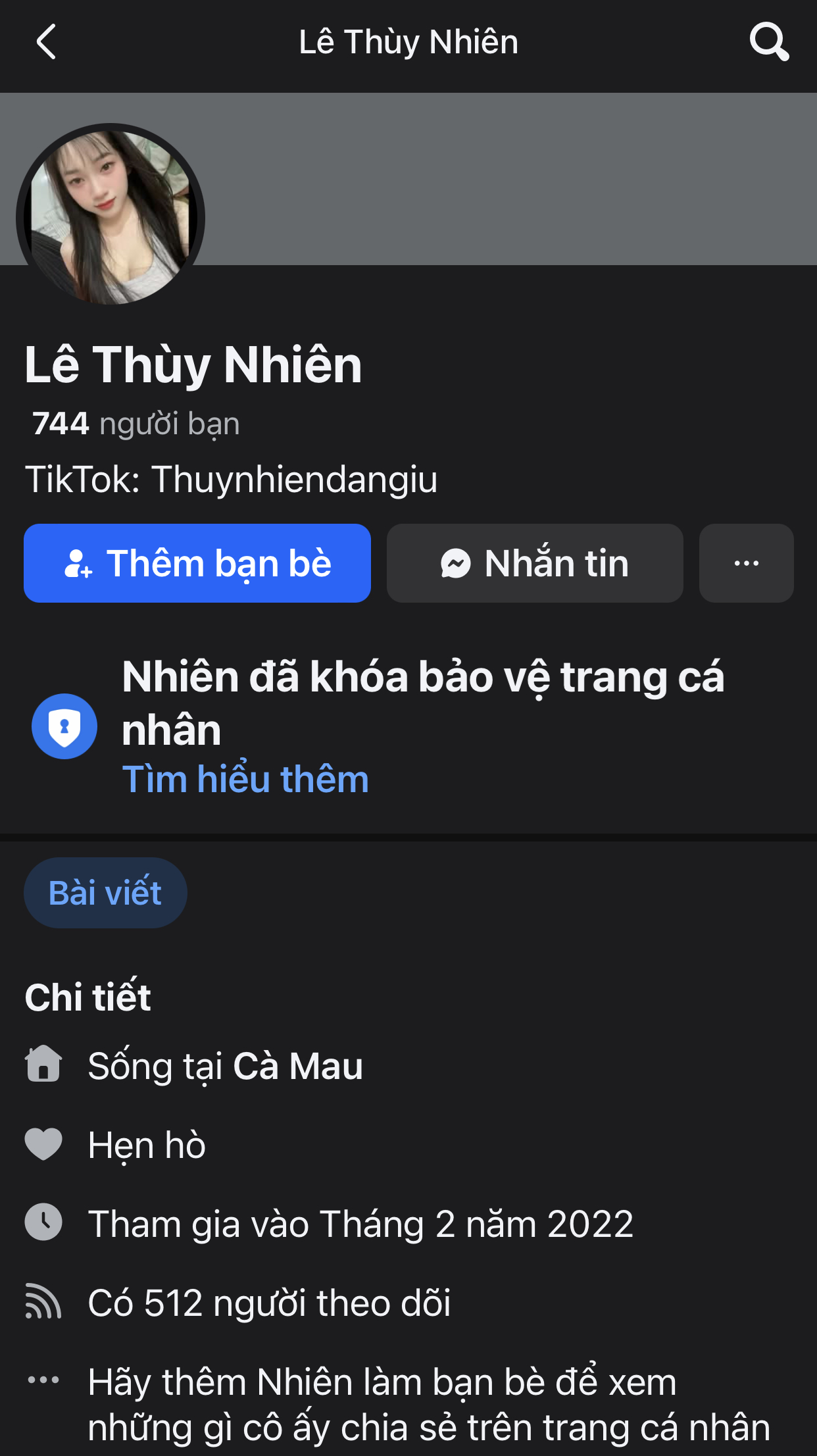The width and height of the screenshot is (817, 1456).
Task: Open the three-dot more options button
Action: tap(746, 563)
